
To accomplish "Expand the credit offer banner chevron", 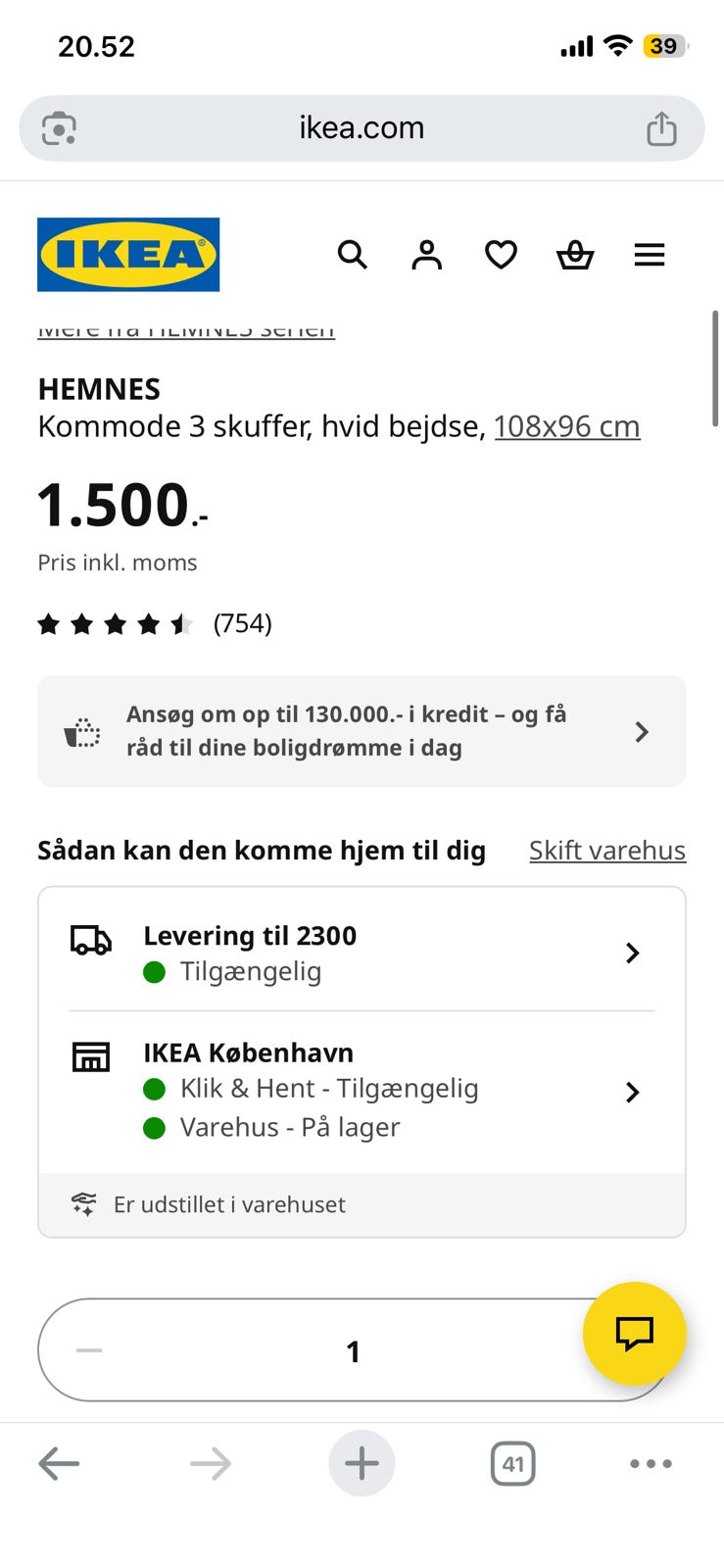I will (642, 731).
